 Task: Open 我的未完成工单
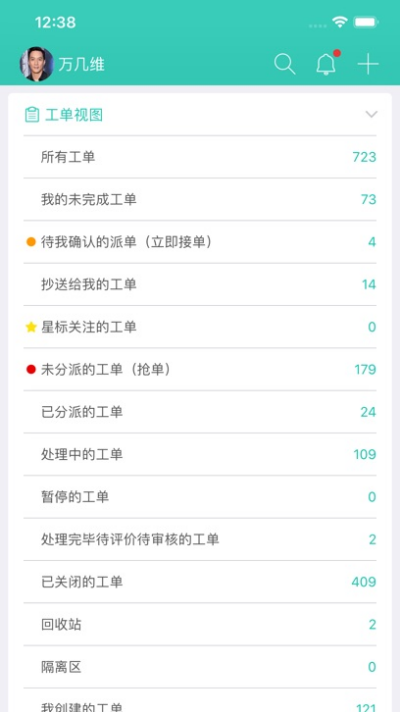point(200,199)
